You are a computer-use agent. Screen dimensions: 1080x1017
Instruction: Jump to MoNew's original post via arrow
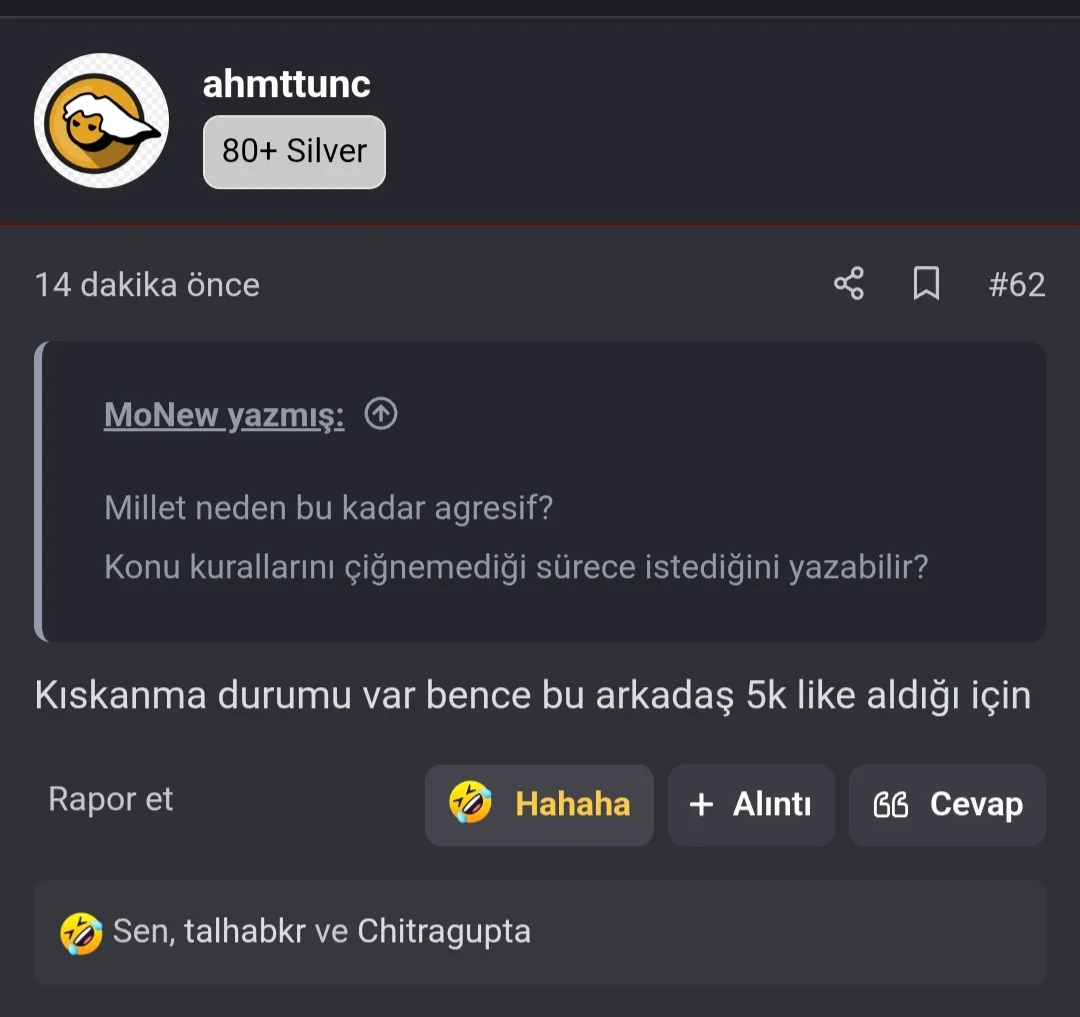click(x=381, y=413)
